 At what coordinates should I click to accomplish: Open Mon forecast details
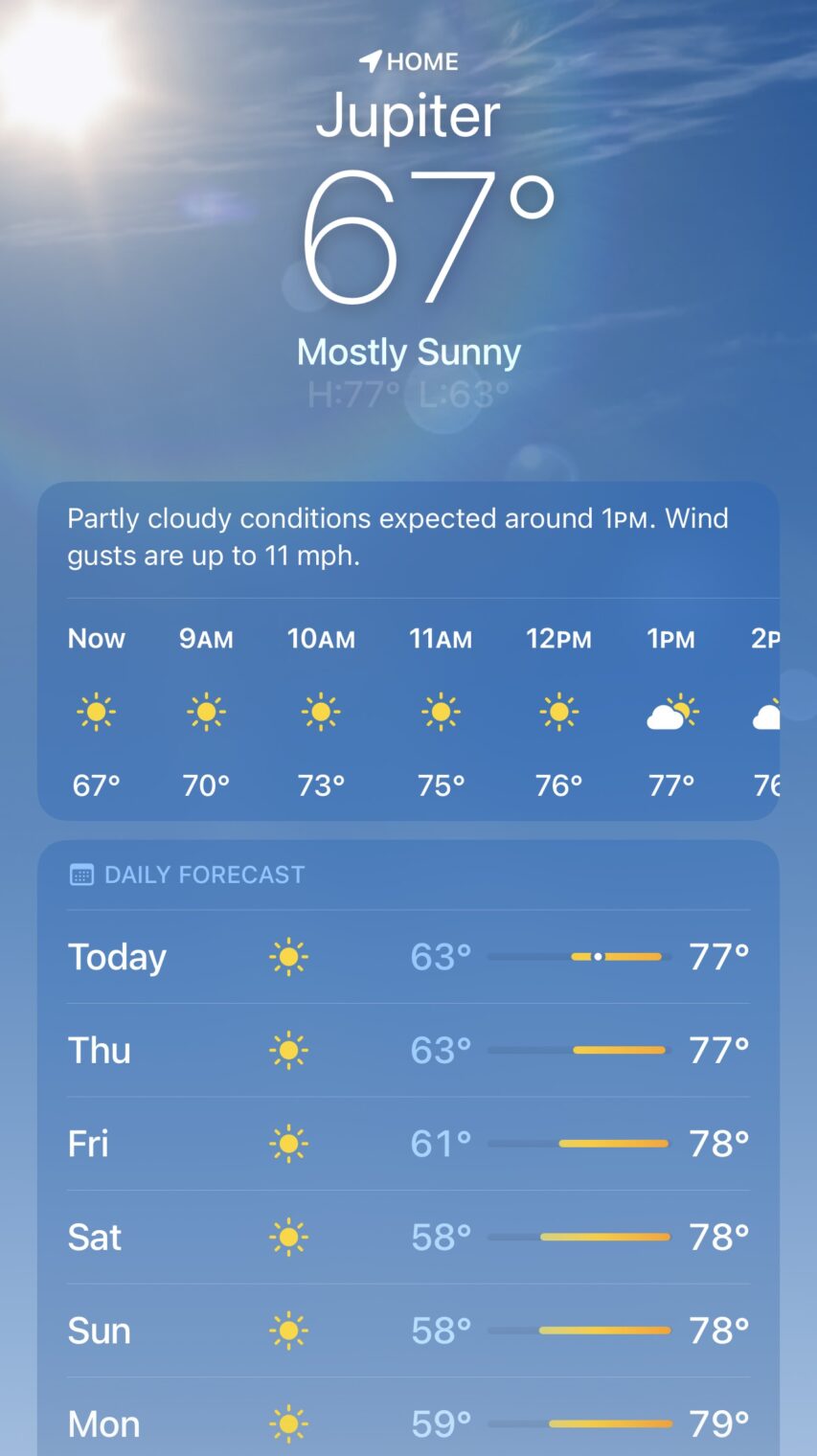click(408, 1423)
